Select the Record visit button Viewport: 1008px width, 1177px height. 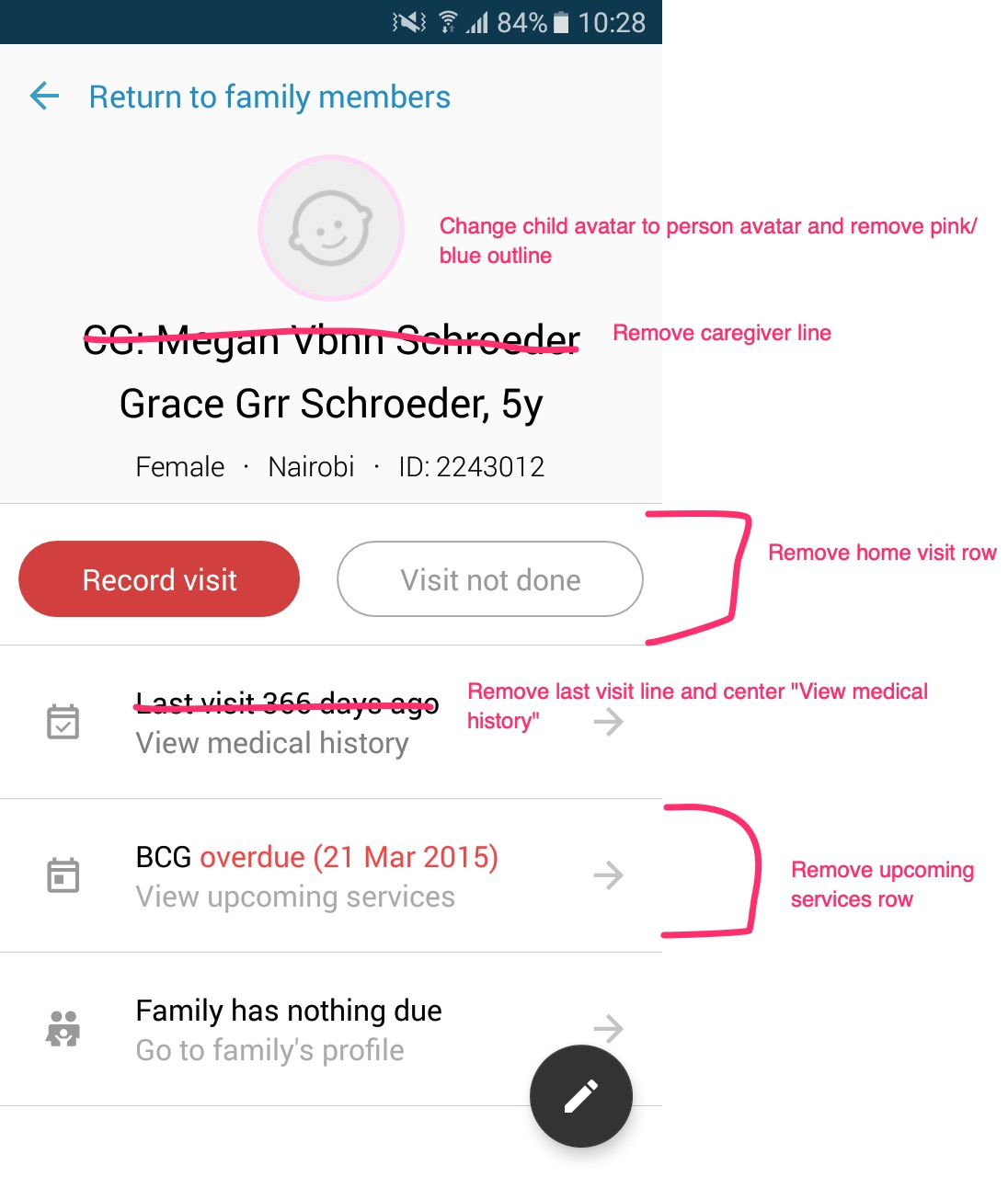(x=158, y=578)
